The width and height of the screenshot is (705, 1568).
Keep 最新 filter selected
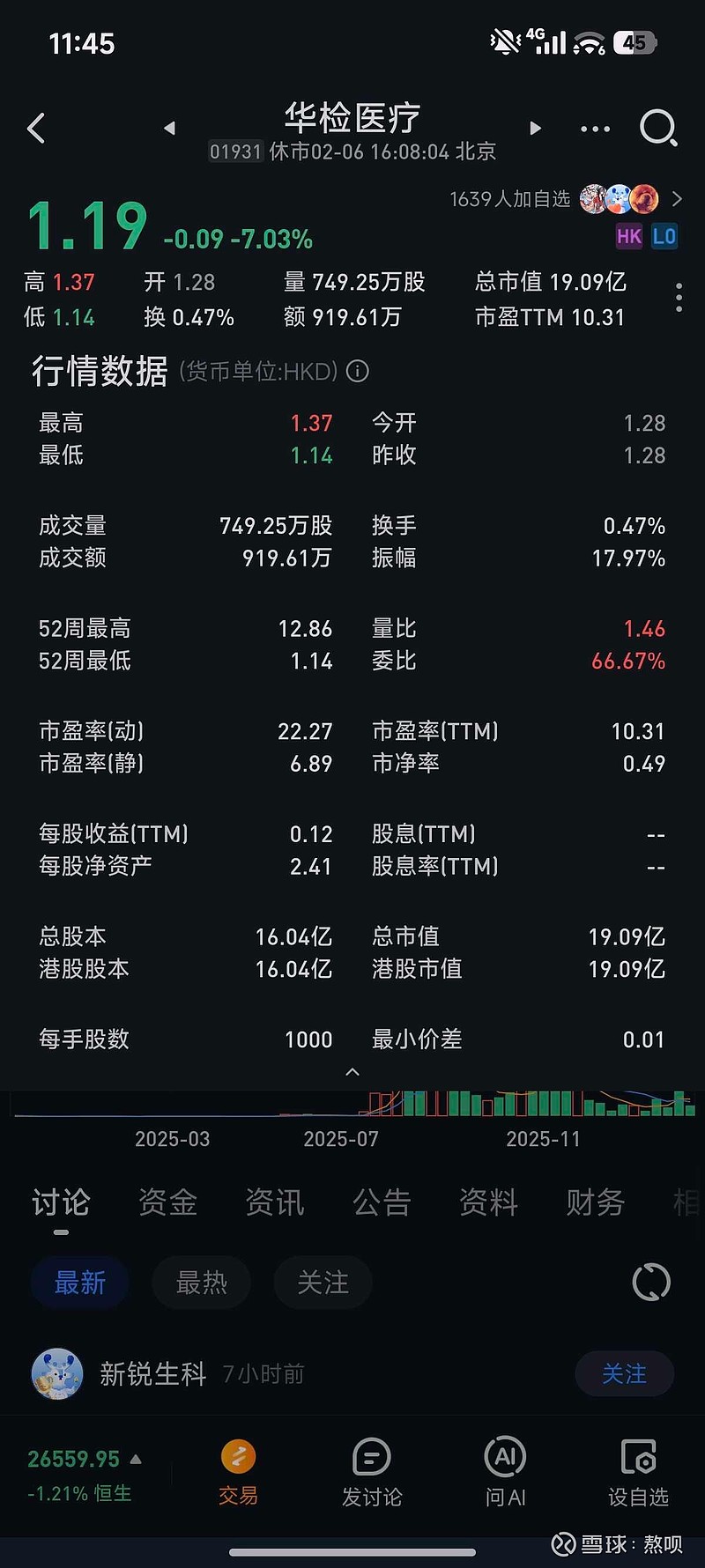(79, 1283)
